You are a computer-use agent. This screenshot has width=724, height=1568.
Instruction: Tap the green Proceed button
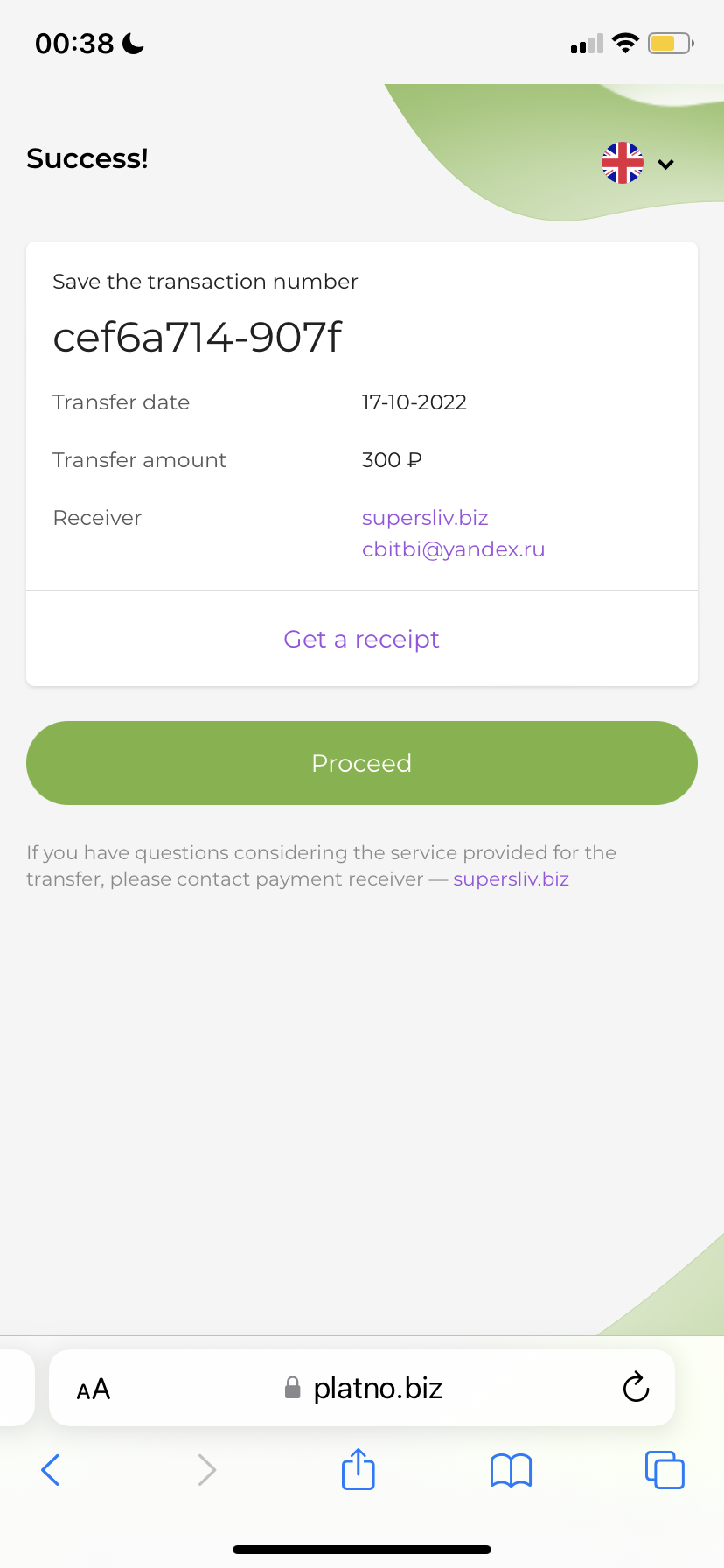[x=362, y=763]
